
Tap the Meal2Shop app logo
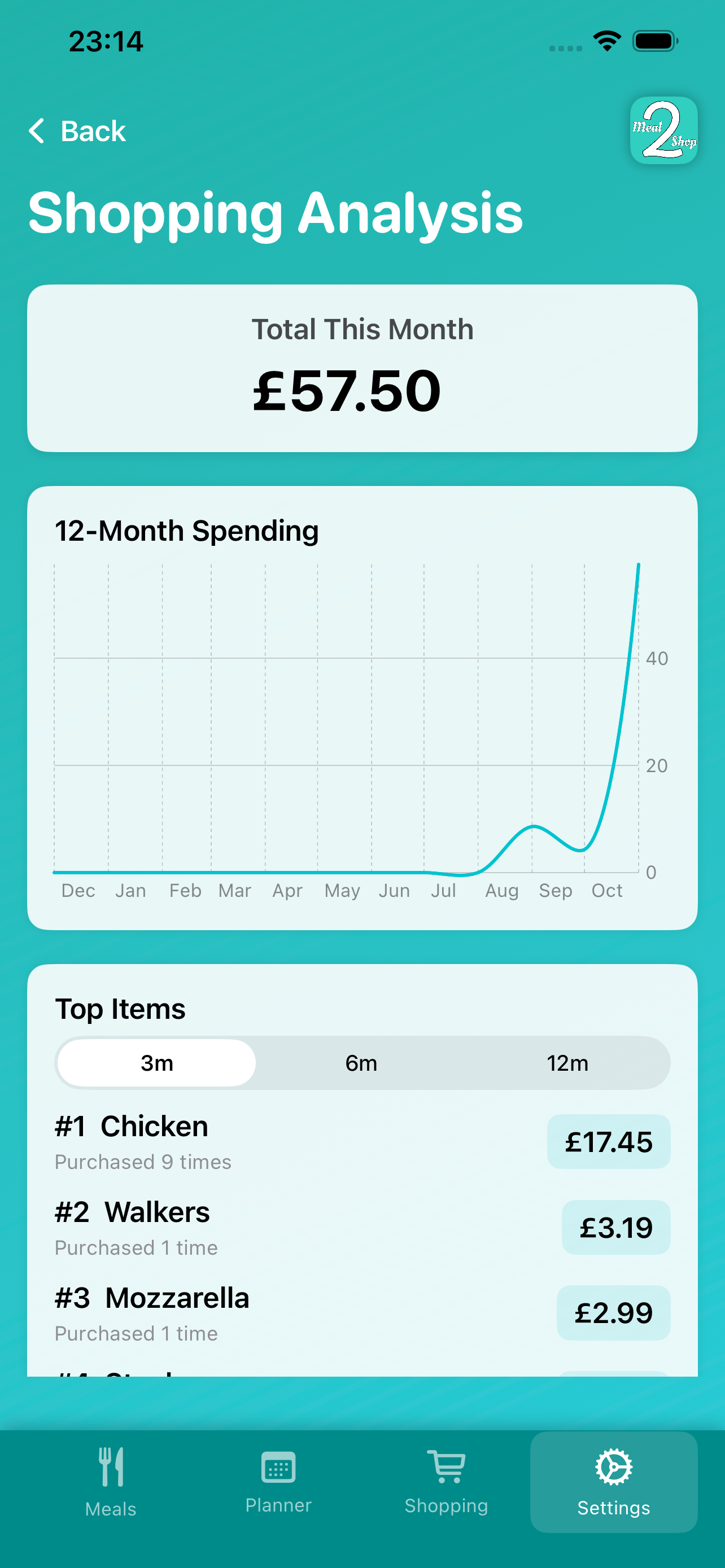[663, 131]
